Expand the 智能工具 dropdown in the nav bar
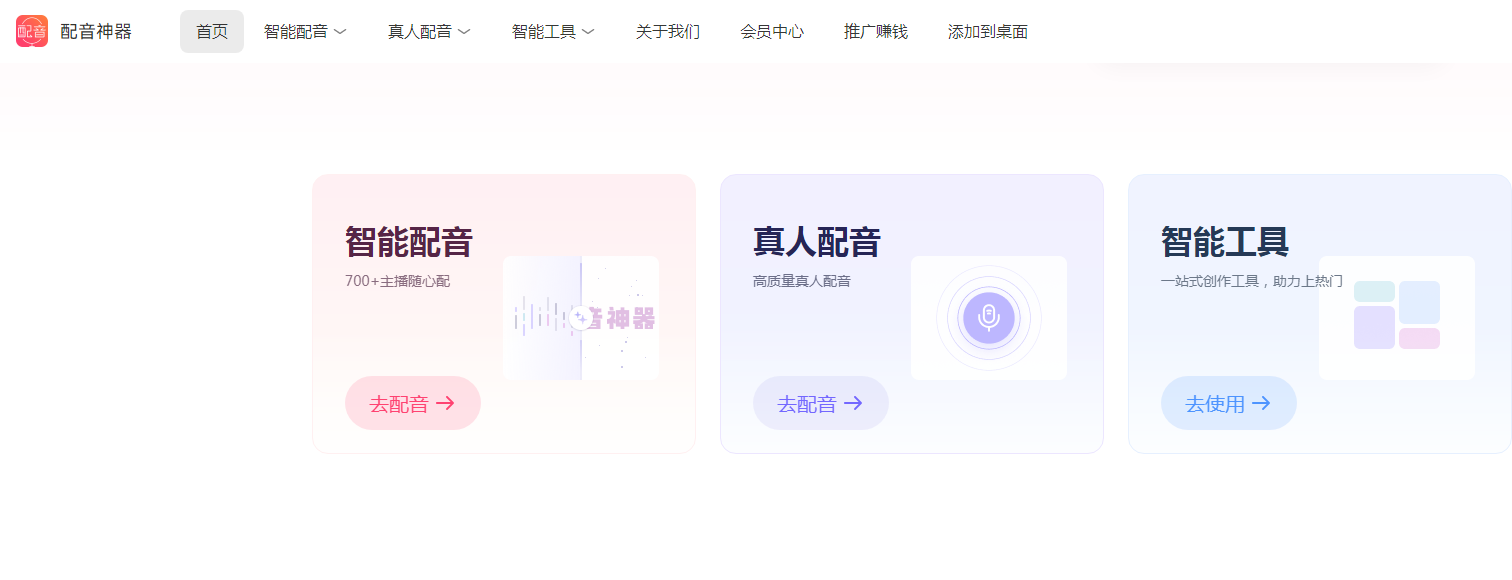This screenshot has width=1512, height=580. point(553,32)
